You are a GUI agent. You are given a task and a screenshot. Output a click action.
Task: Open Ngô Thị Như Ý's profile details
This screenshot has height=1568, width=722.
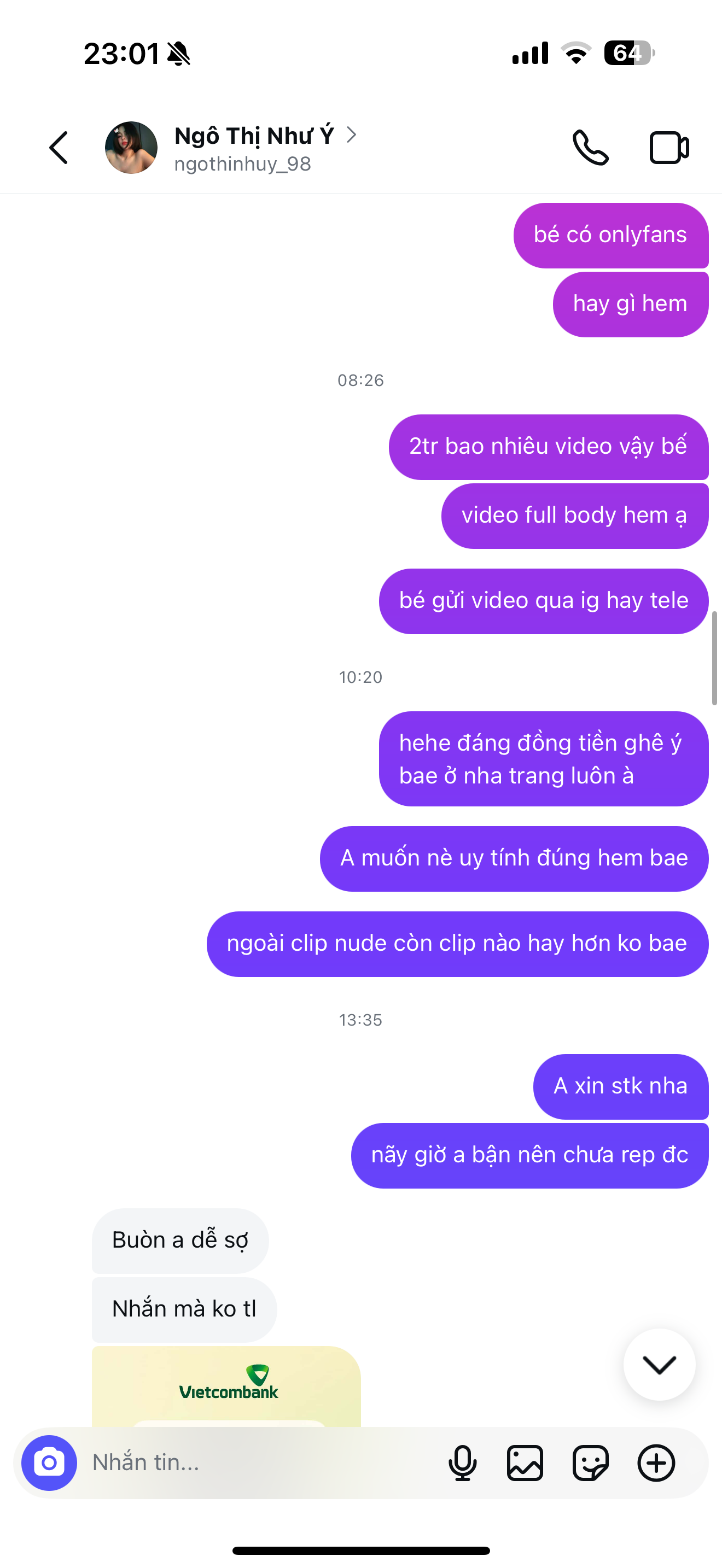pyautogui.click(x=254, y=148)
